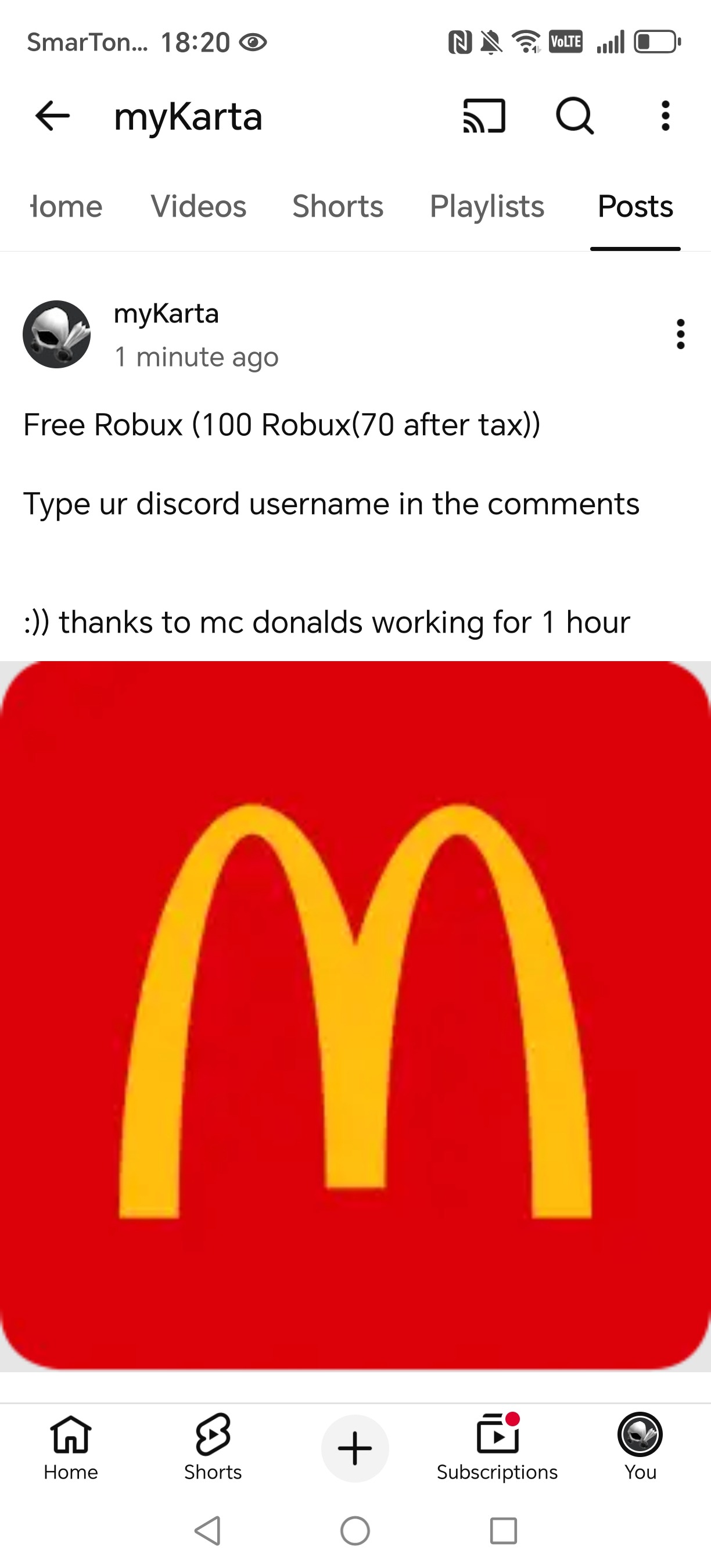The height and width of the screenshot is (1568, 711).
Task: Open the channel overflow menu
Action: click(x=665, y=116)
